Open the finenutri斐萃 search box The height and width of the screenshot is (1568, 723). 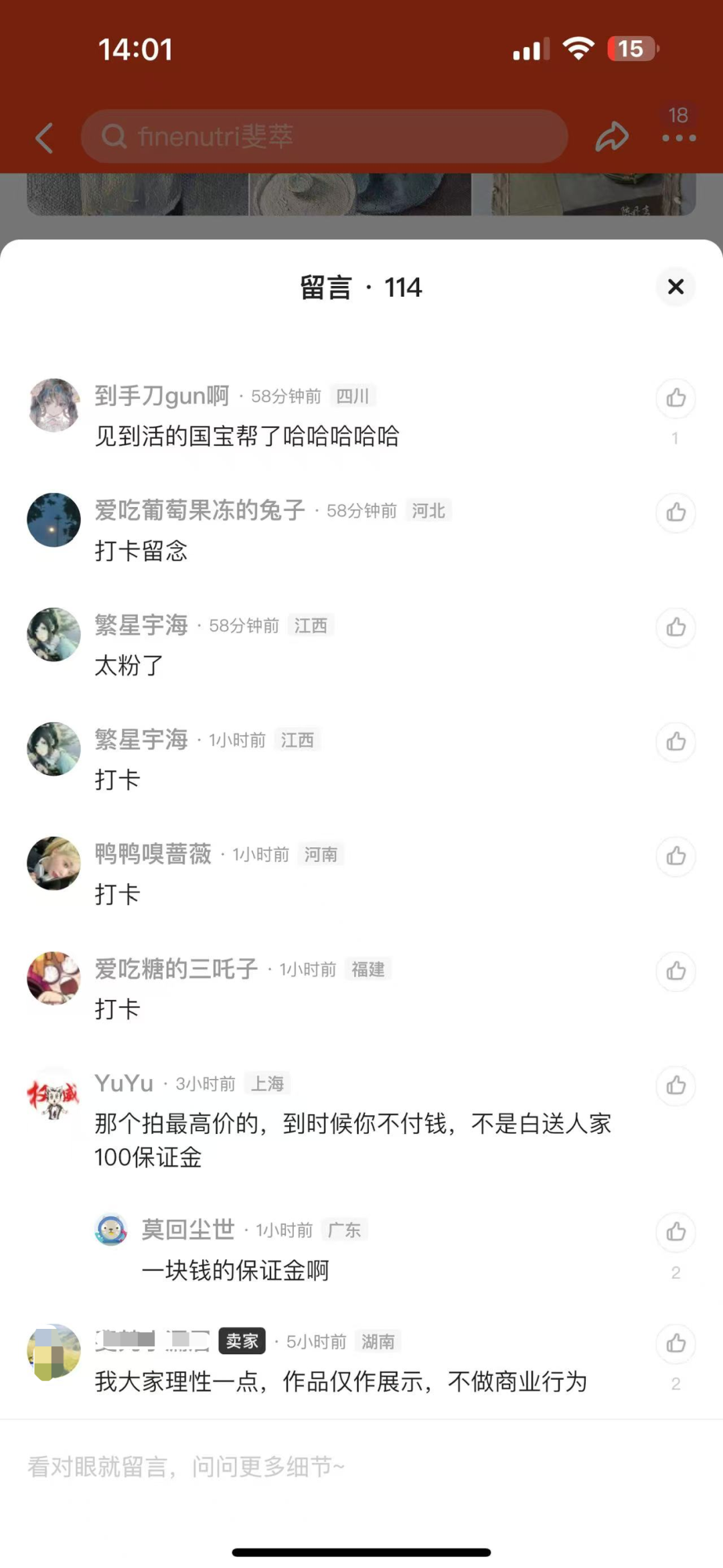[x=324, y=137]
